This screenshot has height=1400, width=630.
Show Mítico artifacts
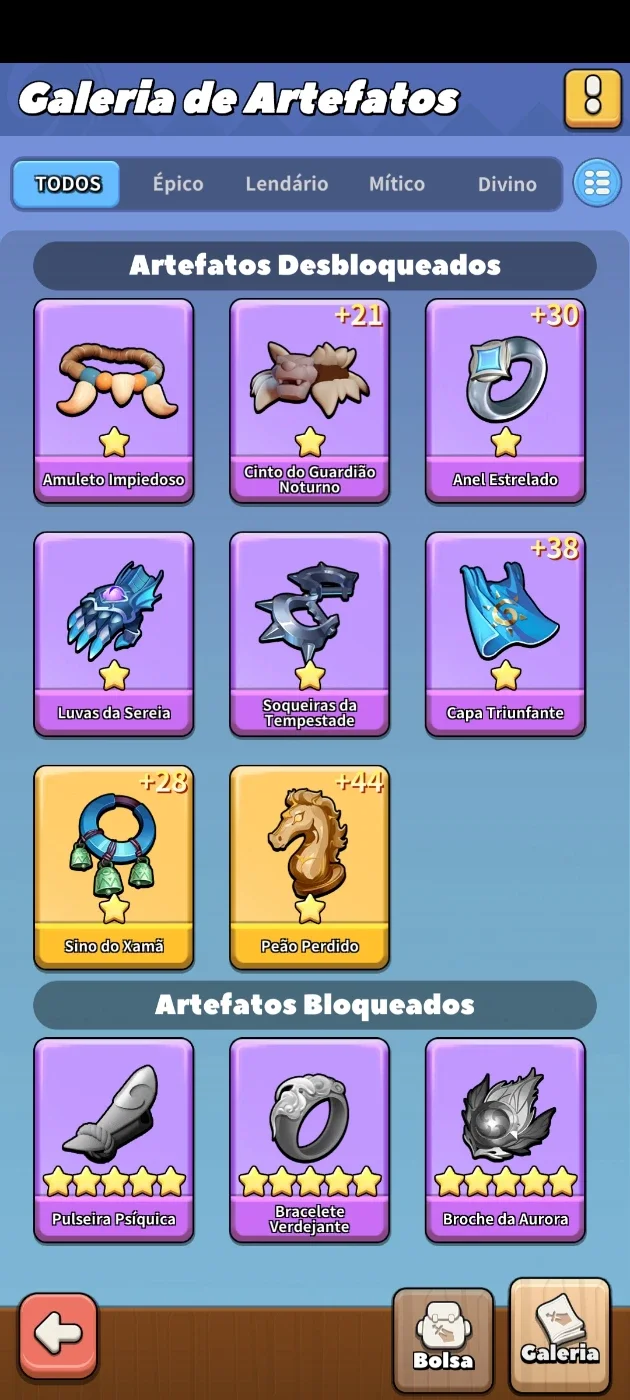(x=397, y=184)
